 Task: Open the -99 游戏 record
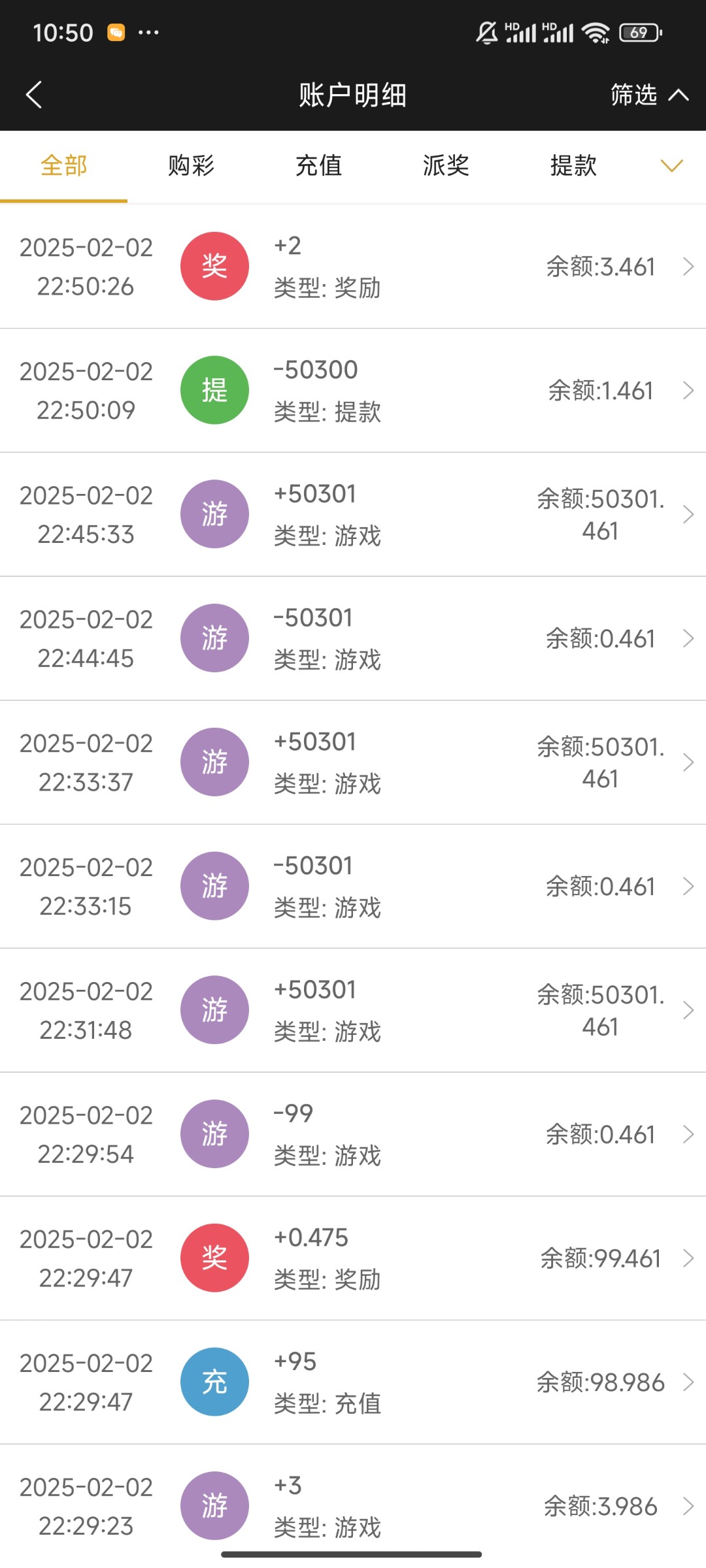coord(353,1134)
